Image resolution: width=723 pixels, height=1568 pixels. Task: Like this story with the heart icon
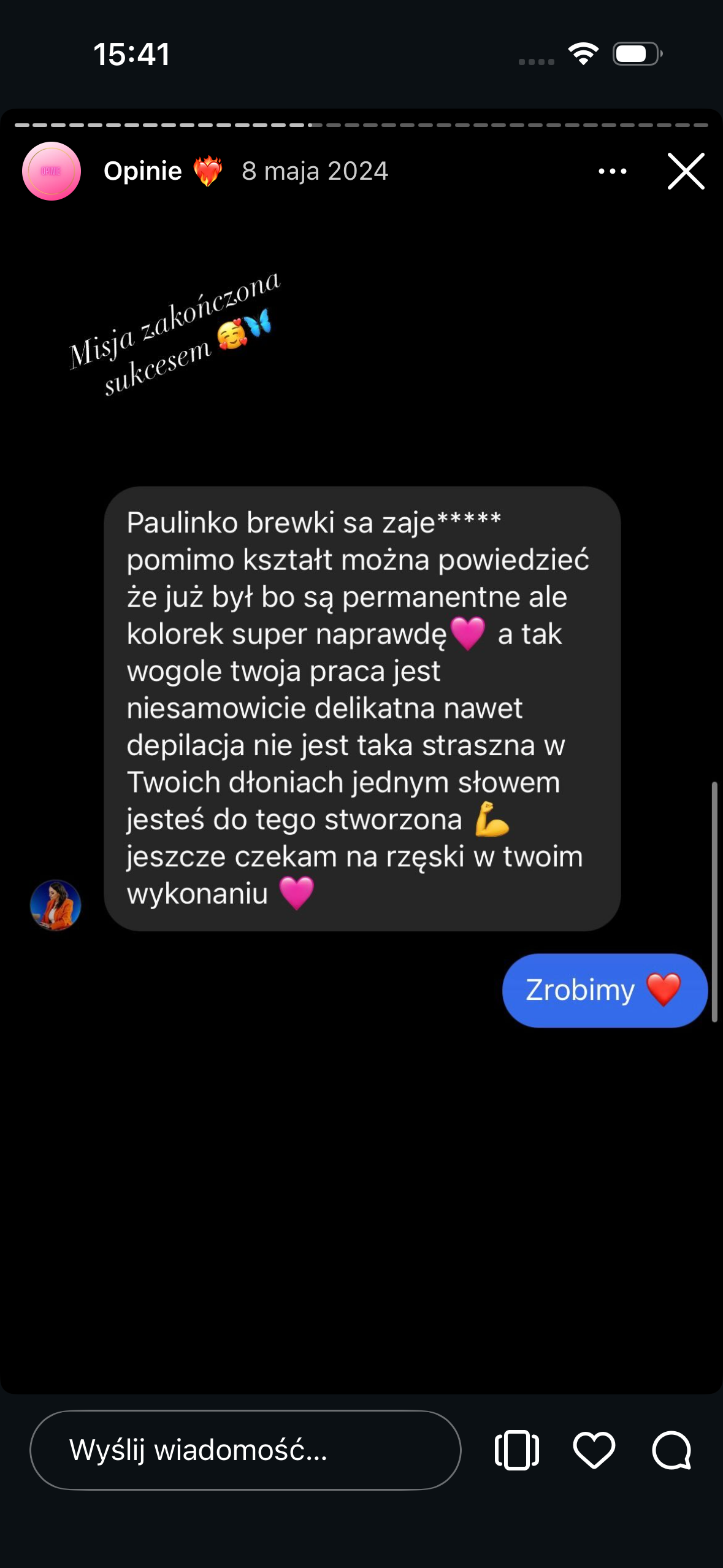pyautogui.click(x=594, y=1450)
